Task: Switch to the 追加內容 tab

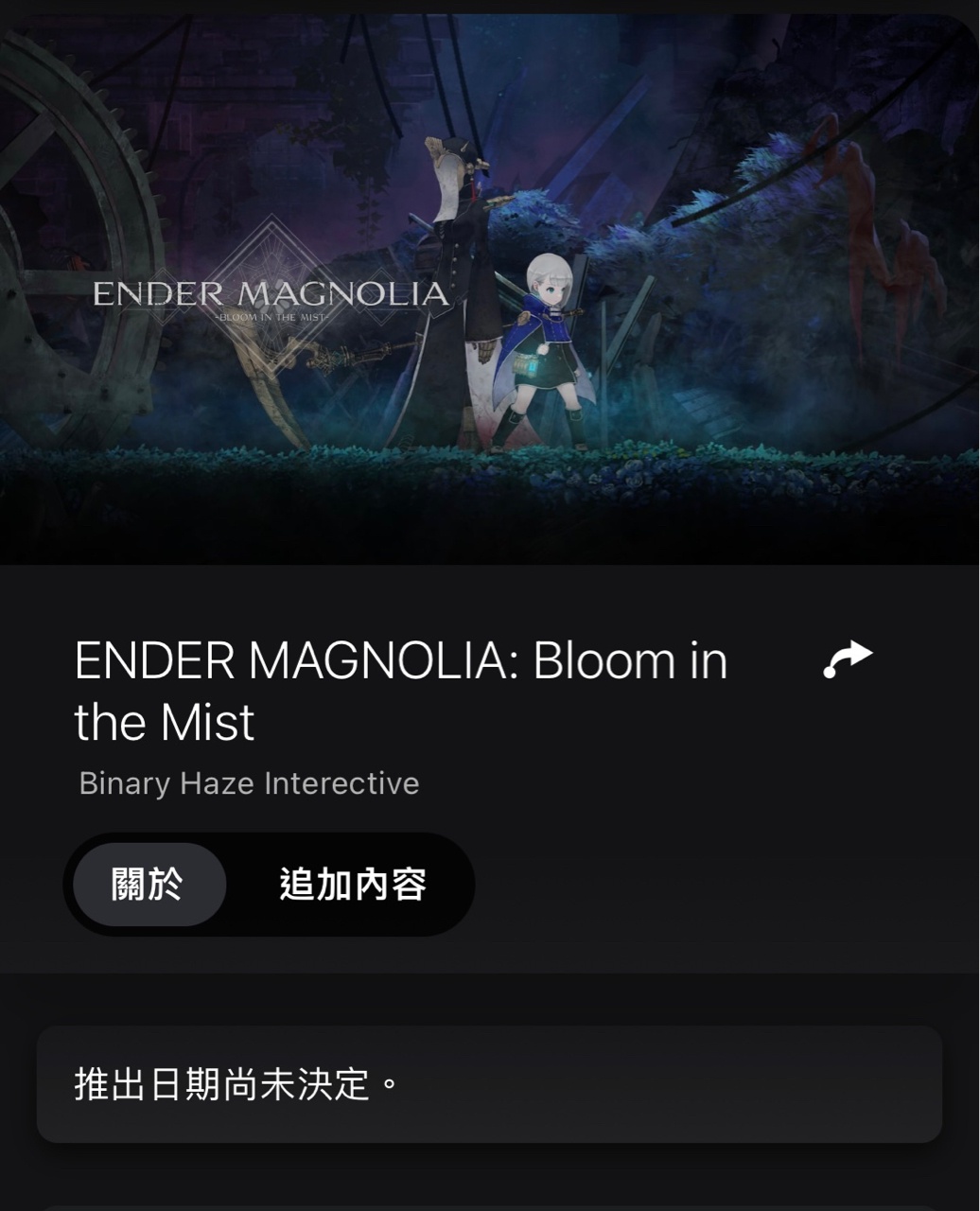Action: [352, 885]
